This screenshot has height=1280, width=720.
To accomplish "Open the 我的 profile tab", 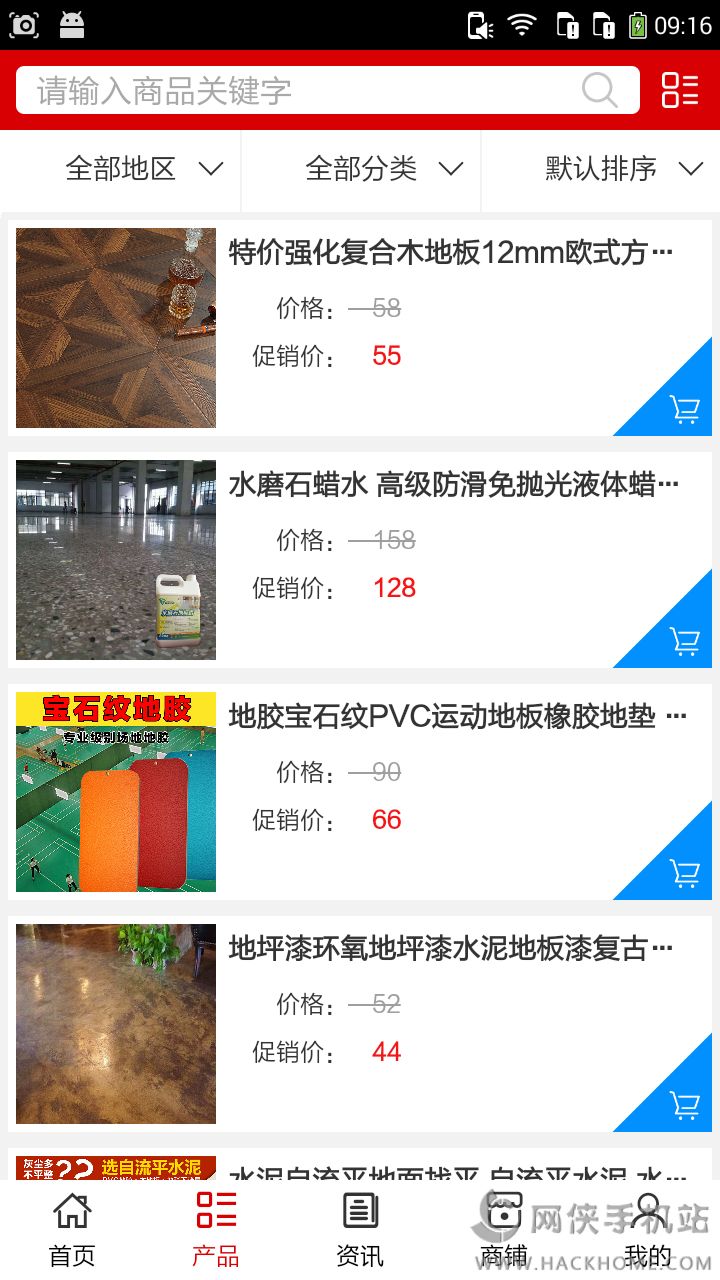I will point(648,1230).
